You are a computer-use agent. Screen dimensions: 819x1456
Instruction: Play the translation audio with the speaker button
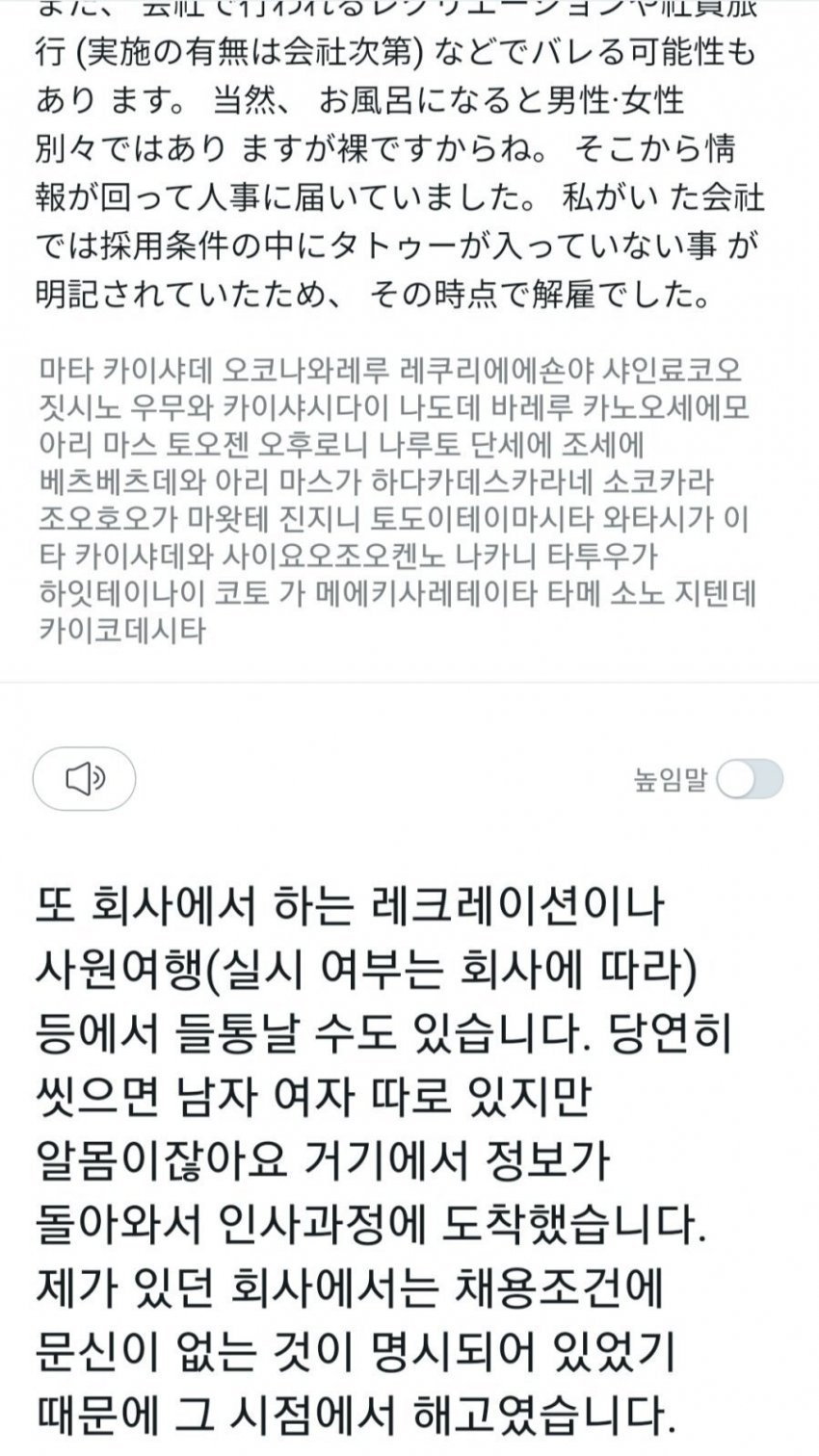point(84,778)
